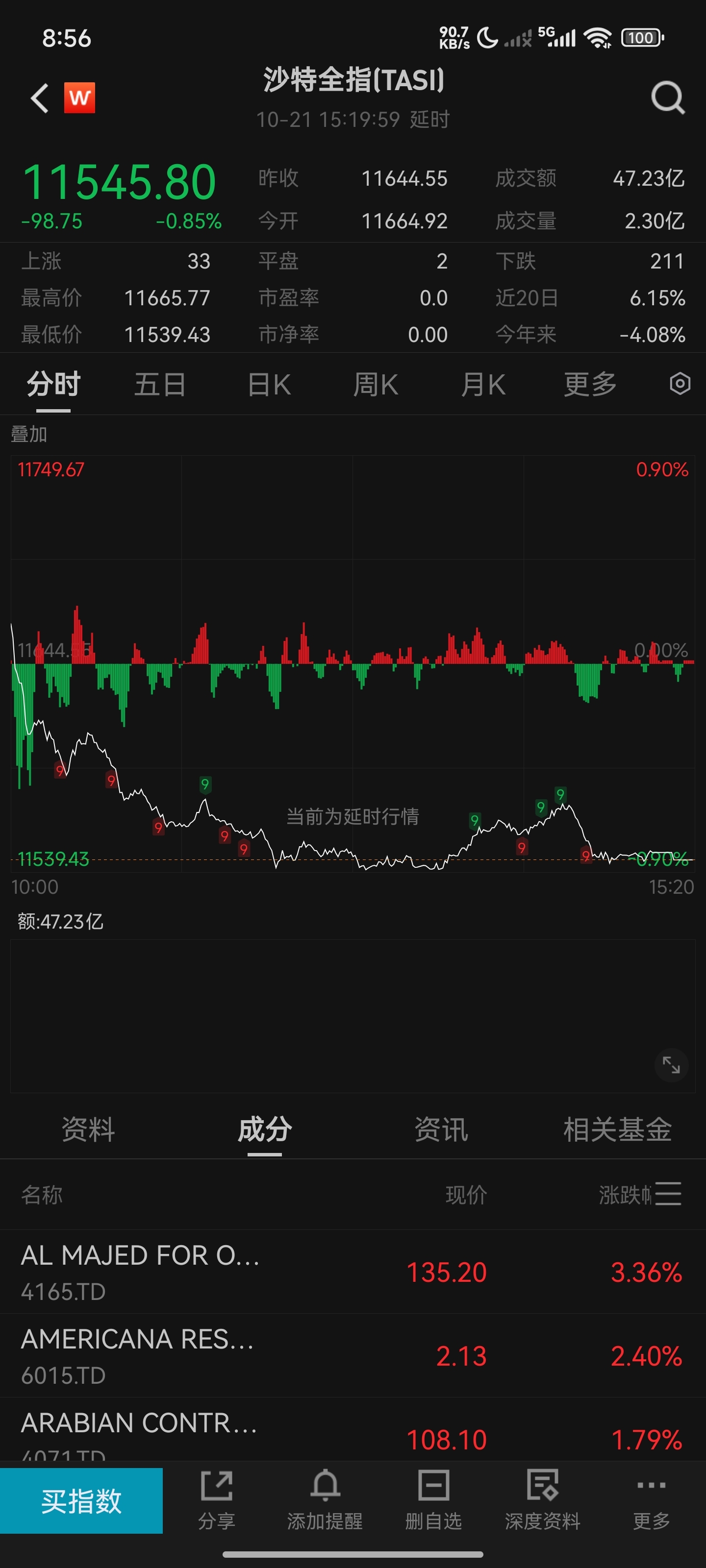This screenshot has height=1568, width=706.
Task: Select the 月K chart tab
Action: click(x=483, y=385)
